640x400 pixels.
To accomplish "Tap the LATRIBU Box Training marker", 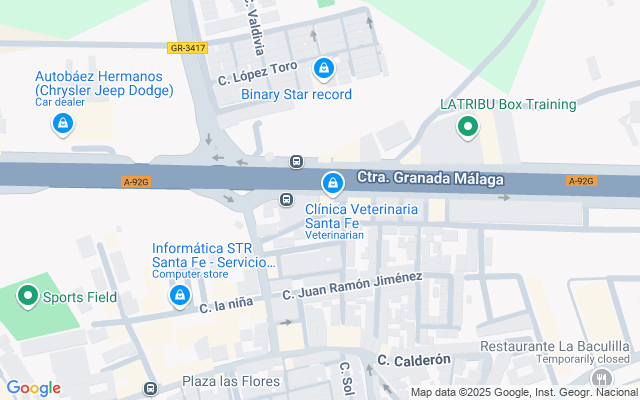I will click(x=466, y=127).
